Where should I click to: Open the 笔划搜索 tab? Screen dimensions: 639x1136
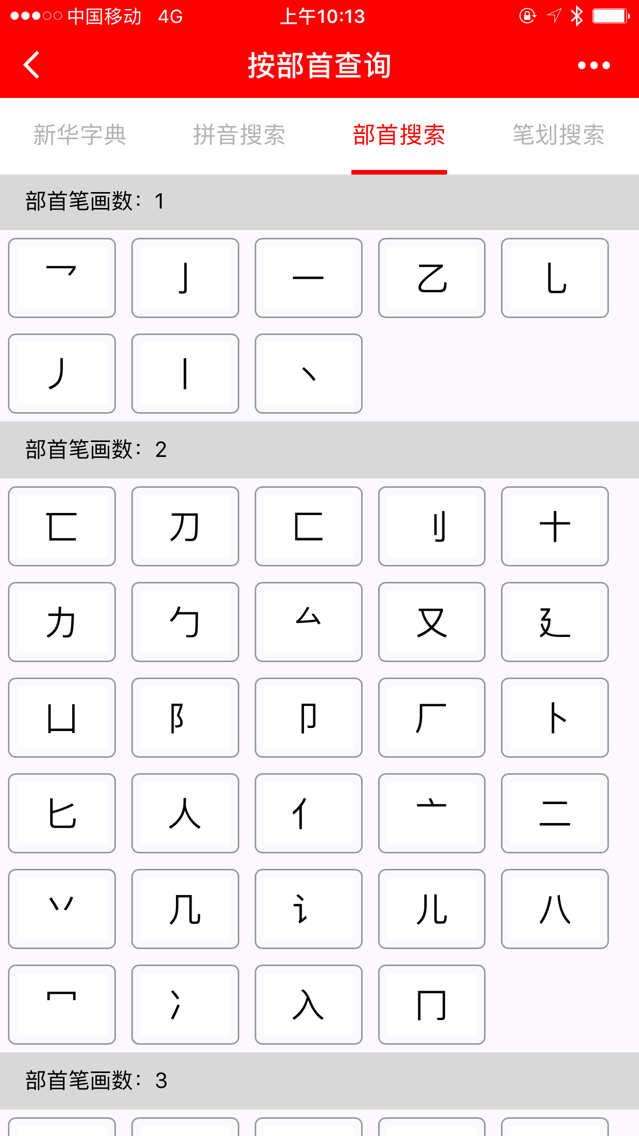[x=559, y=135]
